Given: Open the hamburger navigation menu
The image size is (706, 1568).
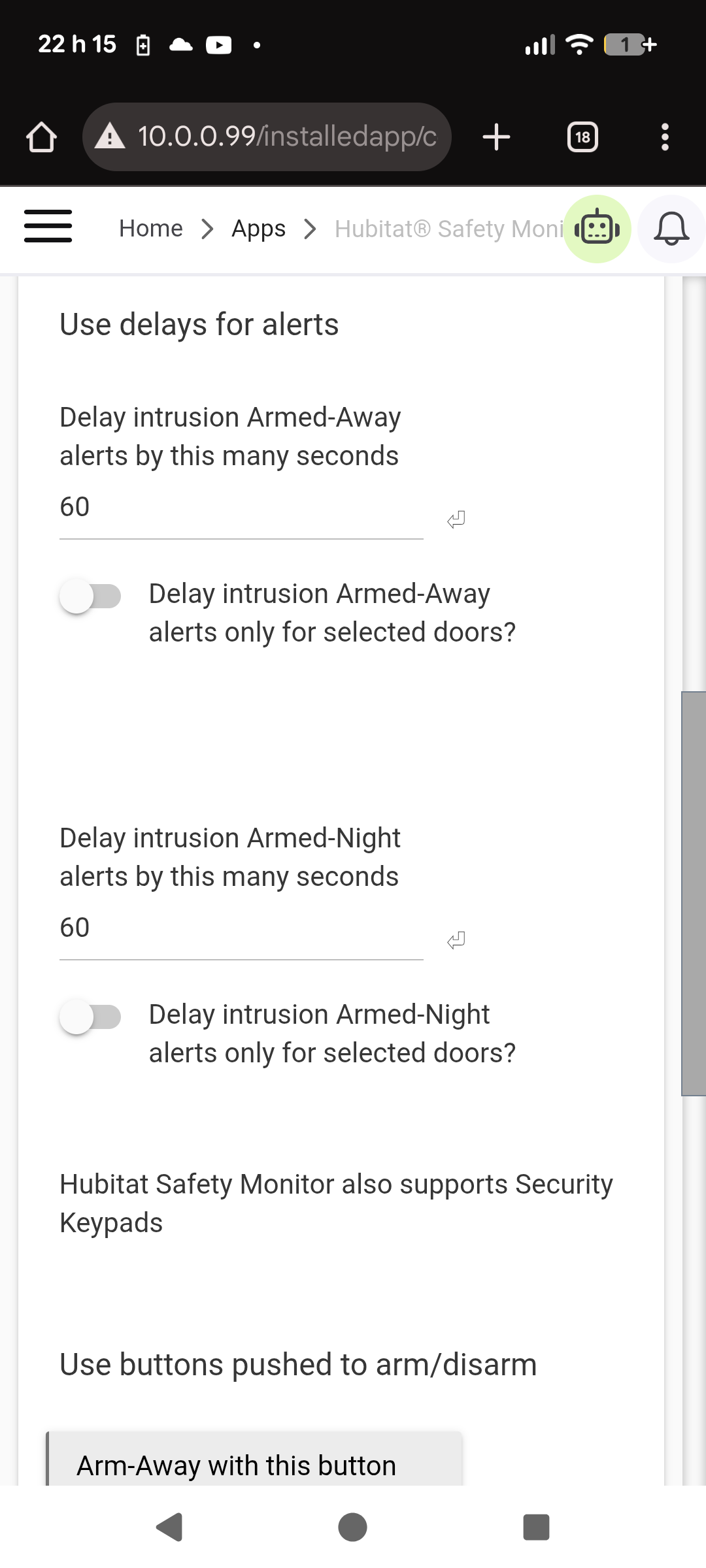Looking at the screenshot, I should point(48,226).
